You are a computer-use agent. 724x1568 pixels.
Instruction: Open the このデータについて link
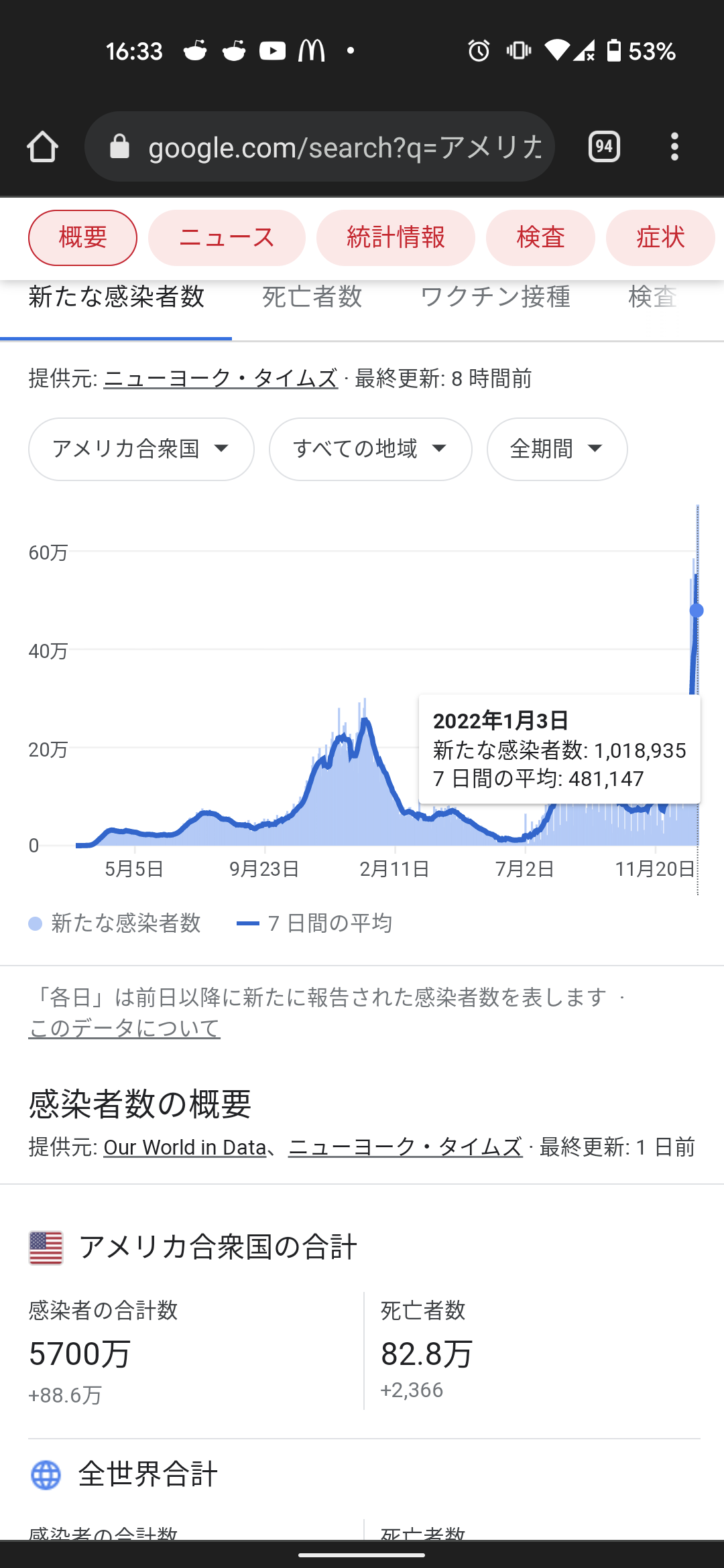[125, 1028]
